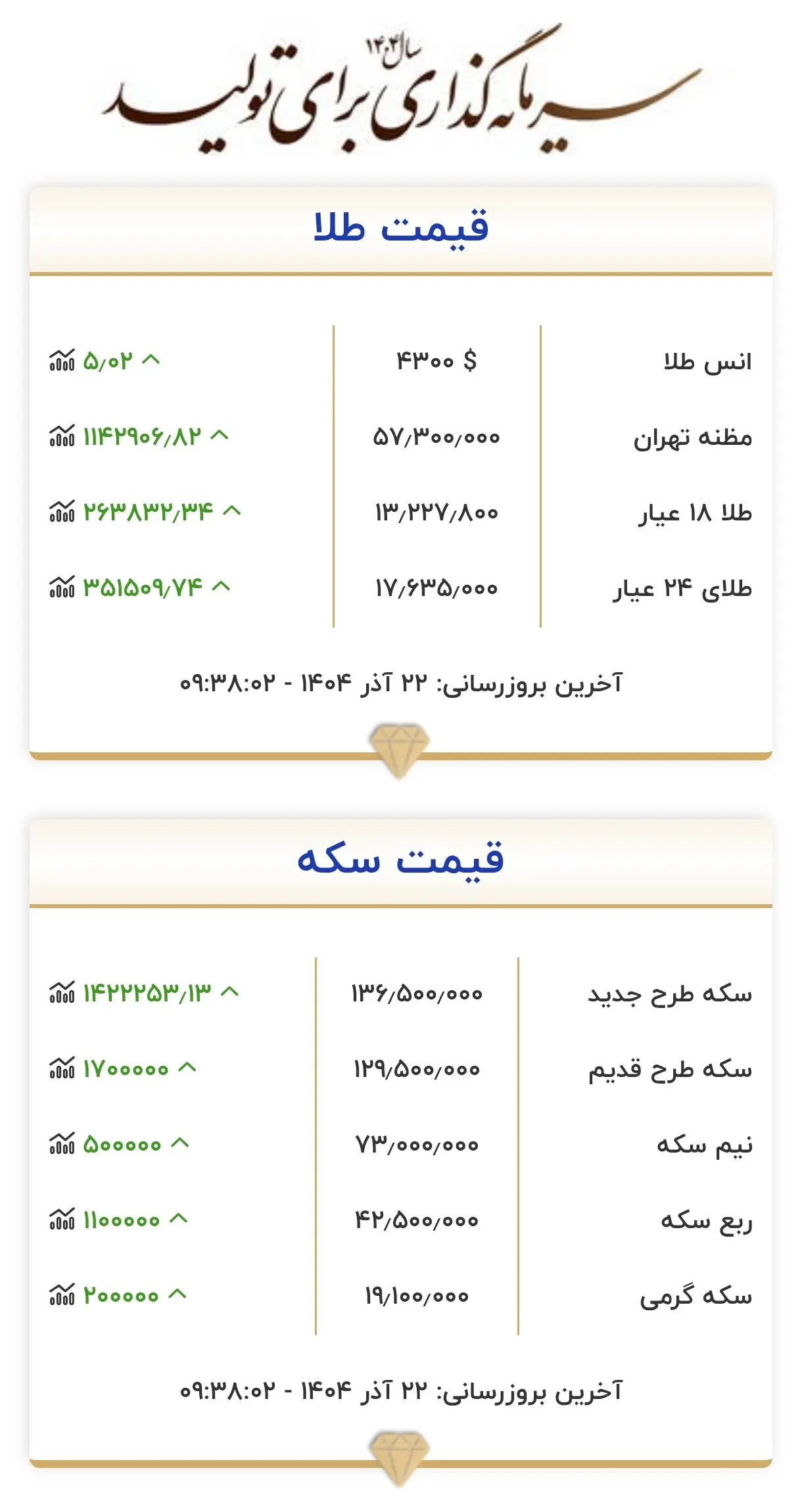This screenshot has width=802, height=1512.
Task: Open the ربع سکه chart icon
Action: (x=62, y=1220)
